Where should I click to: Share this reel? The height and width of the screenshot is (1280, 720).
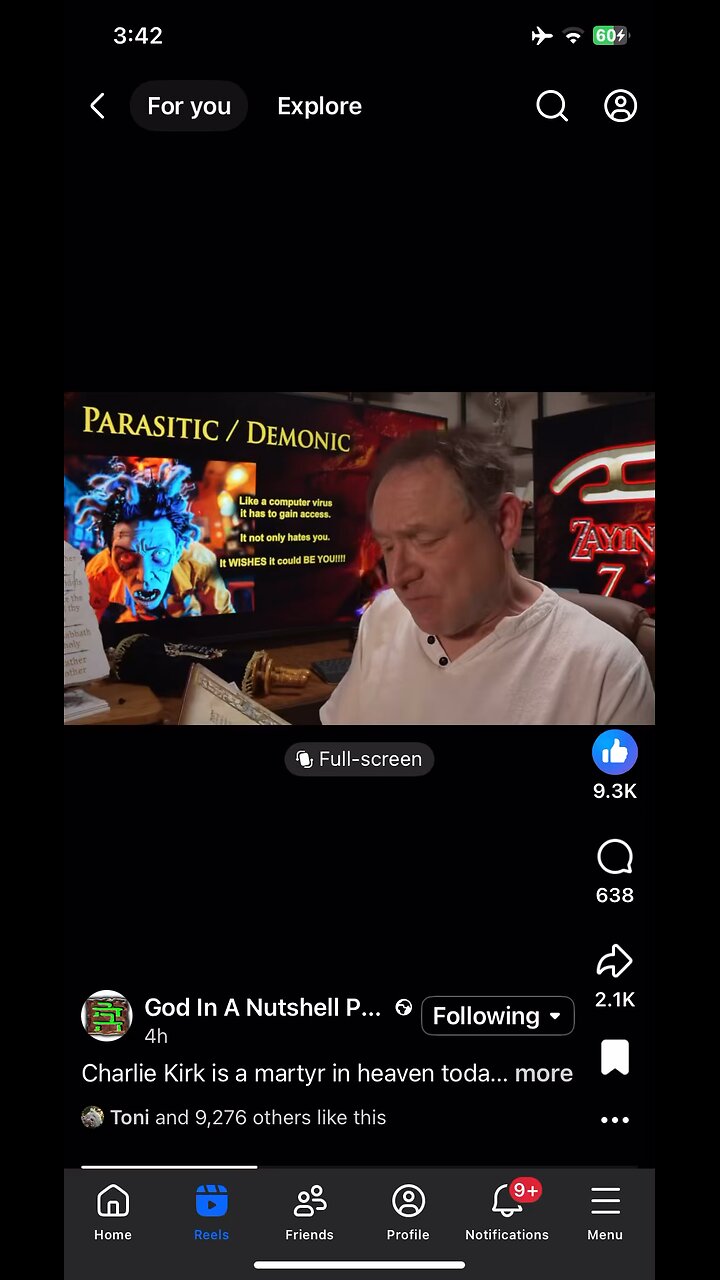click(614, 962)
